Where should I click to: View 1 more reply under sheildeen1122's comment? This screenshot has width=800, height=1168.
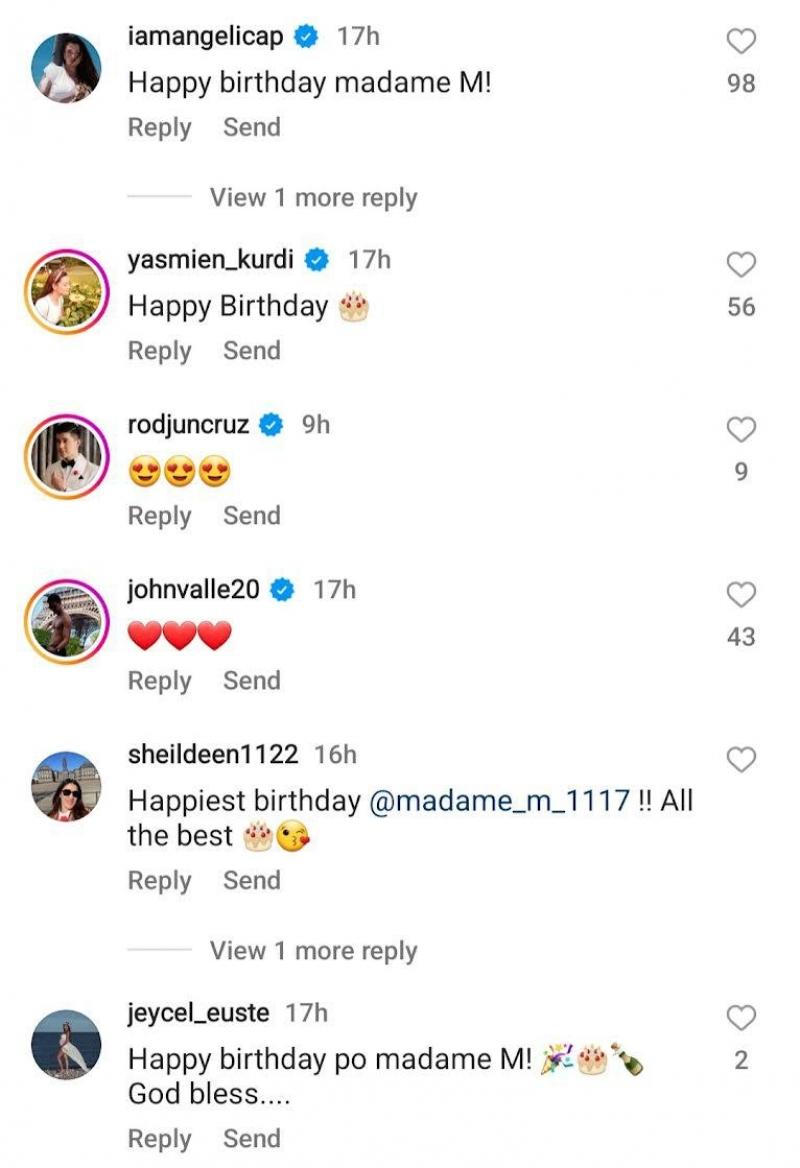point(313,951)
